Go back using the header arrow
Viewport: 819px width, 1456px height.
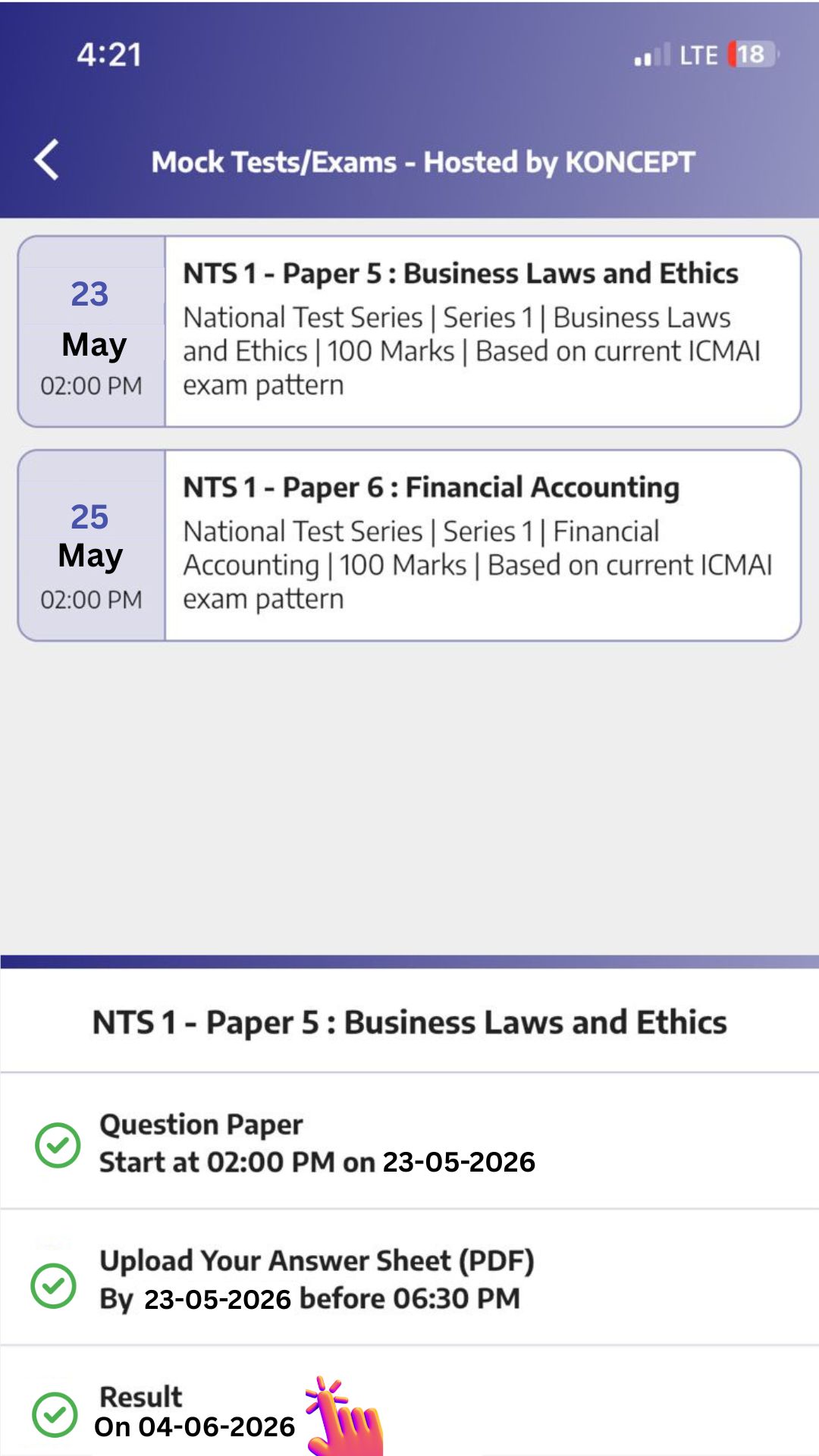coord(47,160)
